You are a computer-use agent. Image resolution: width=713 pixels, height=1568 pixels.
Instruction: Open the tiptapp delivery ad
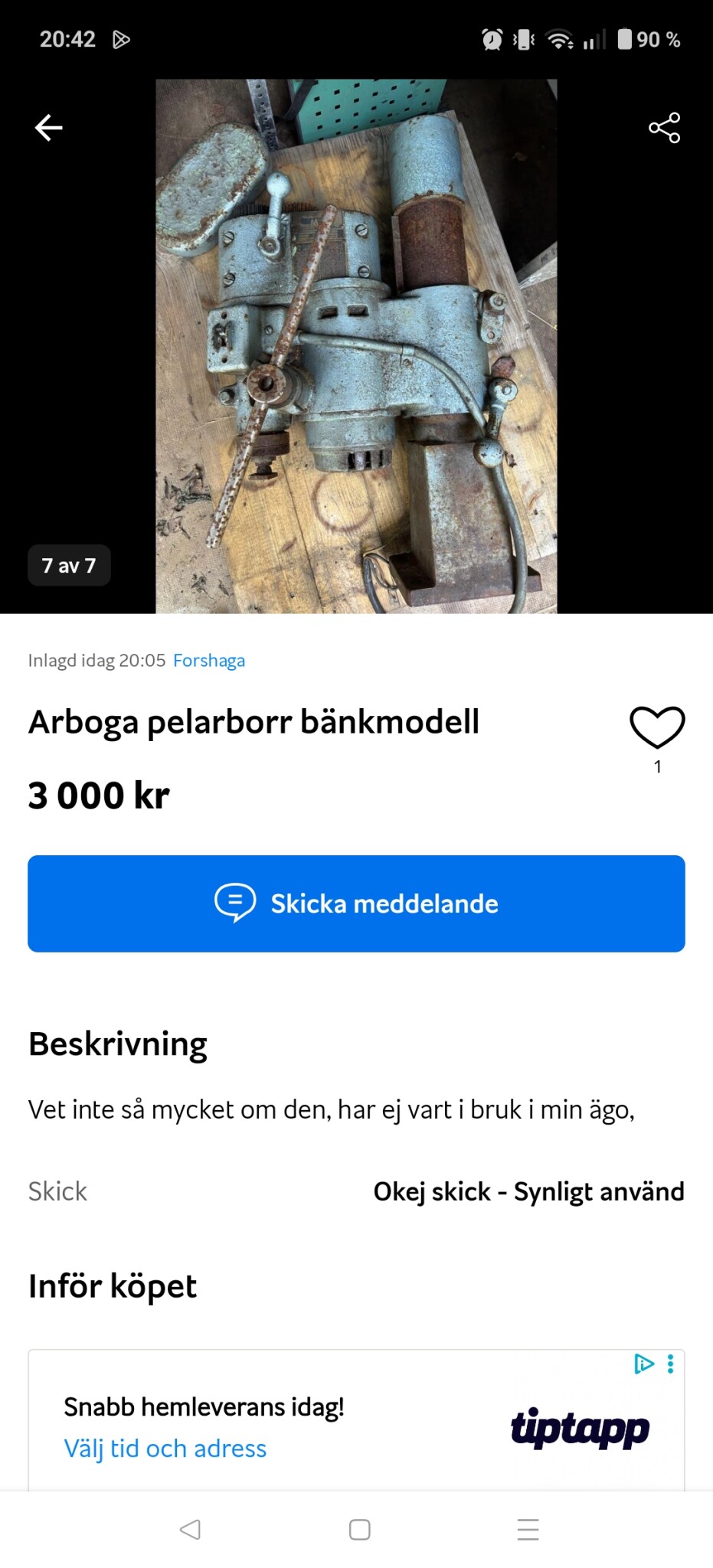pyautogui.click(x=580, y=1429)
